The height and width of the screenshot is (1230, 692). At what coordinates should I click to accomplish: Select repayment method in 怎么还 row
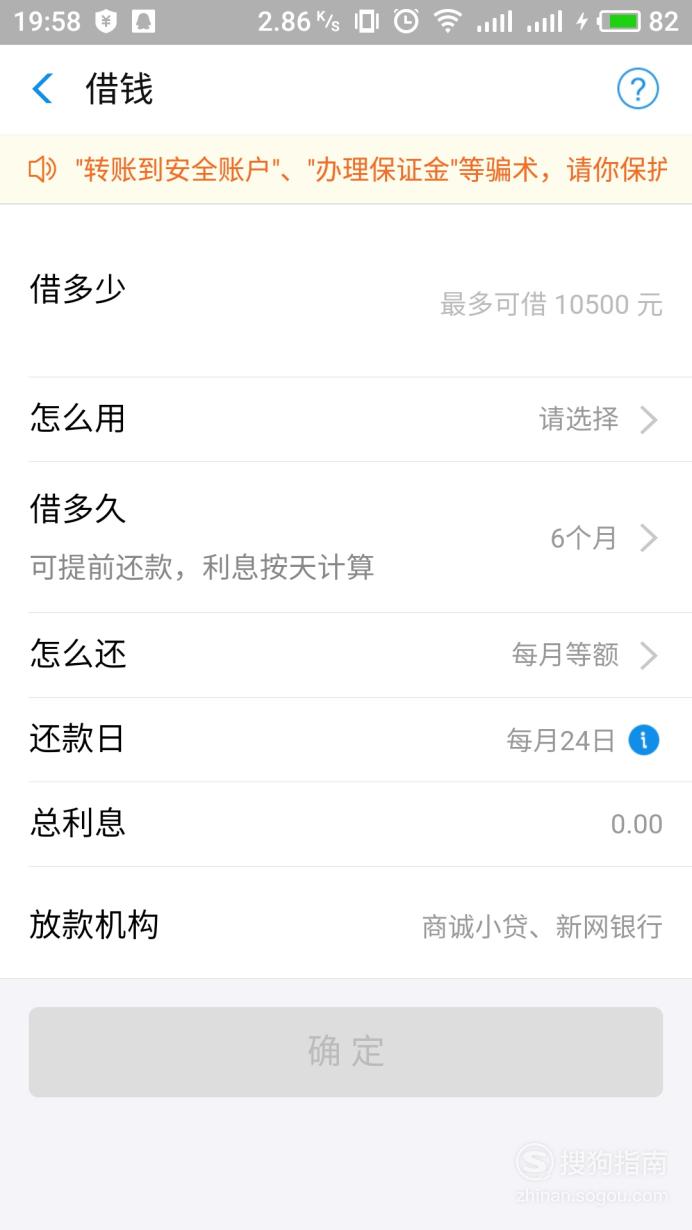(x=346, y=655)
